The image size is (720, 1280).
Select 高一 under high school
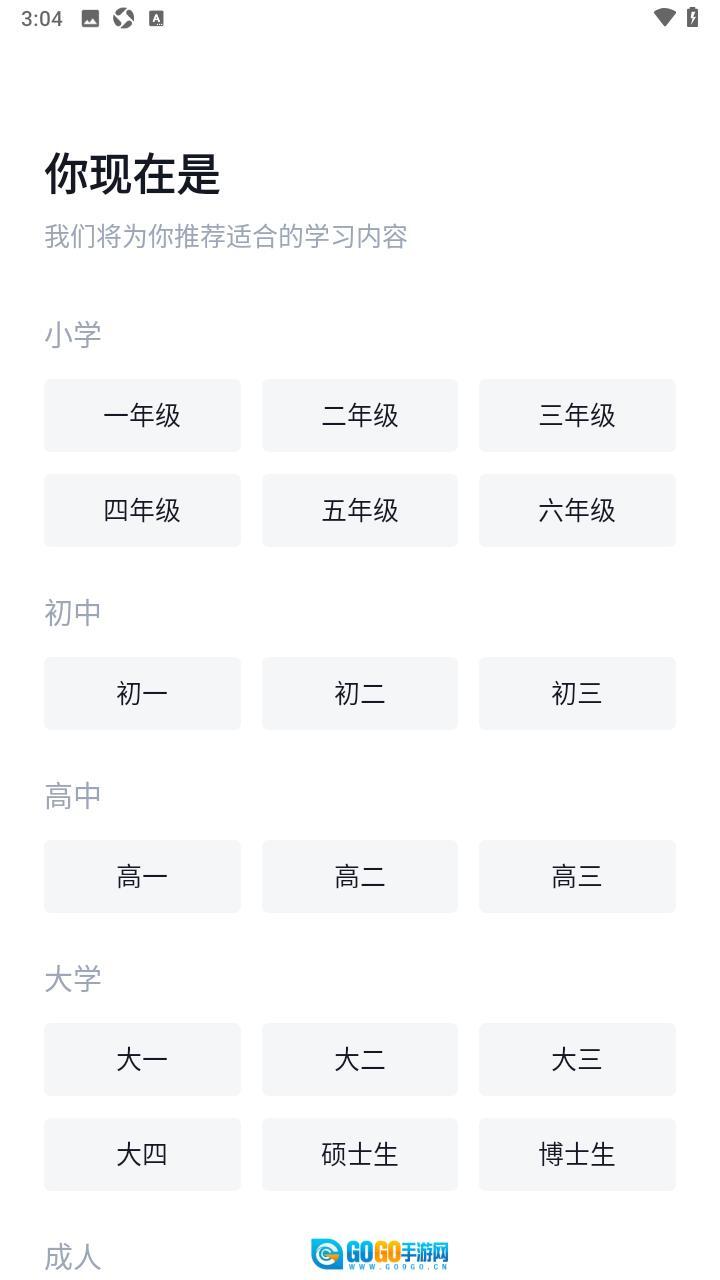click(142, 876)
